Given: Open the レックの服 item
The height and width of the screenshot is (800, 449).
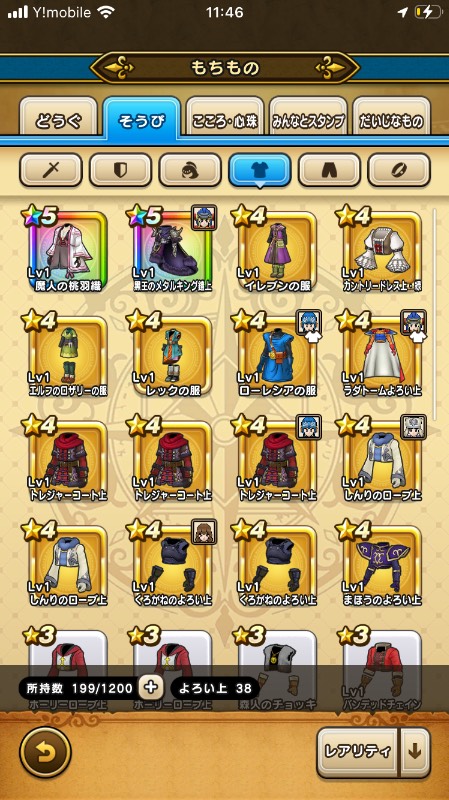Looking at the screenshot, I should [172, 357].
